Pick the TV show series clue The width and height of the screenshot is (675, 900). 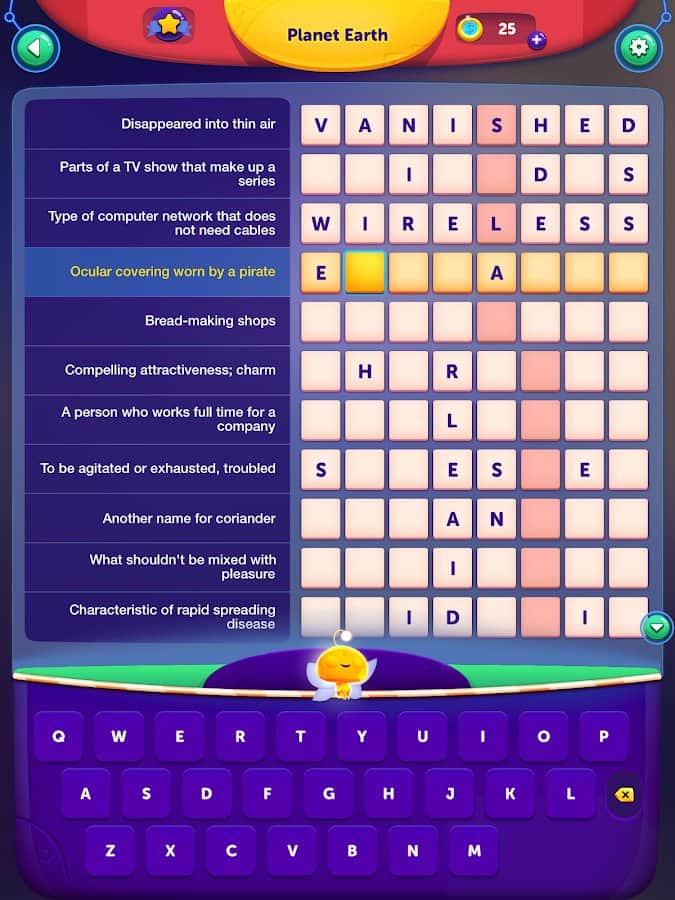(x=157, y=174)
